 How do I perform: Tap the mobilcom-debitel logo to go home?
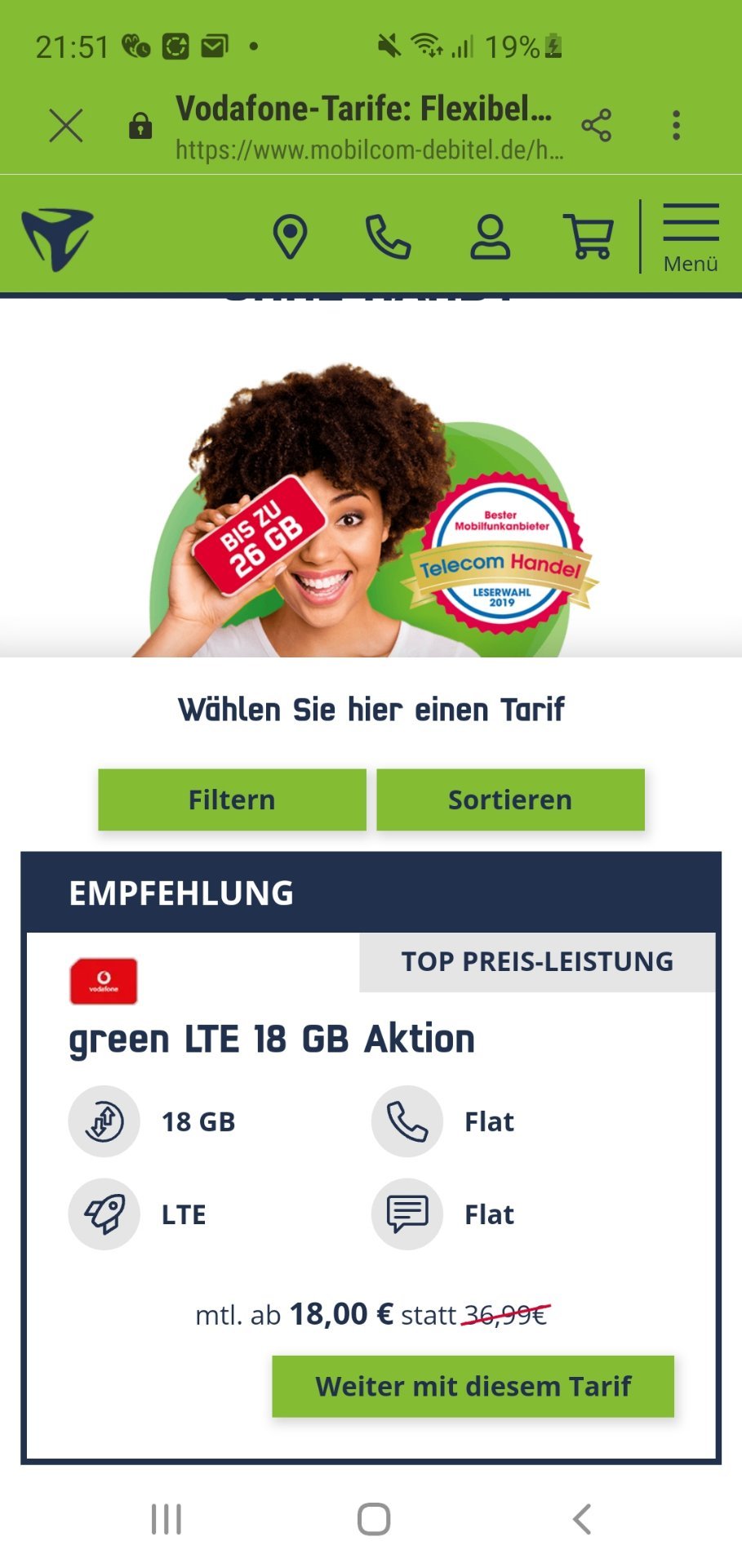point(57,238)
